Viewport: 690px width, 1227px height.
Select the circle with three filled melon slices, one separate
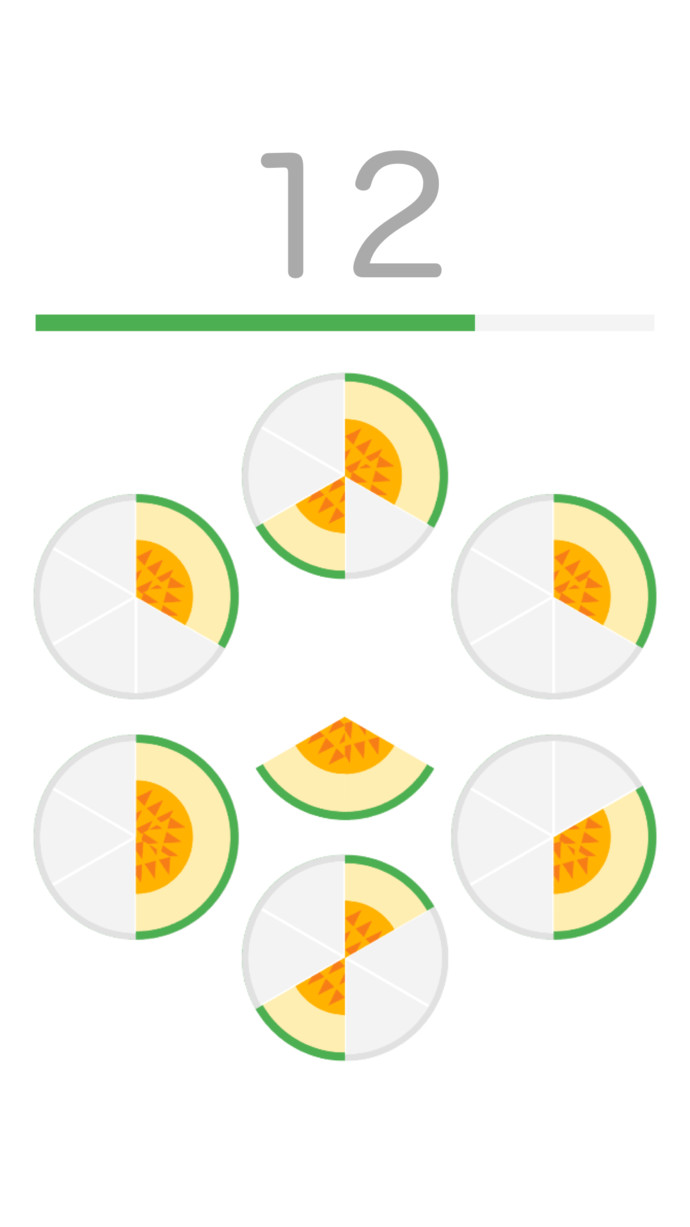tap(345, 475)
